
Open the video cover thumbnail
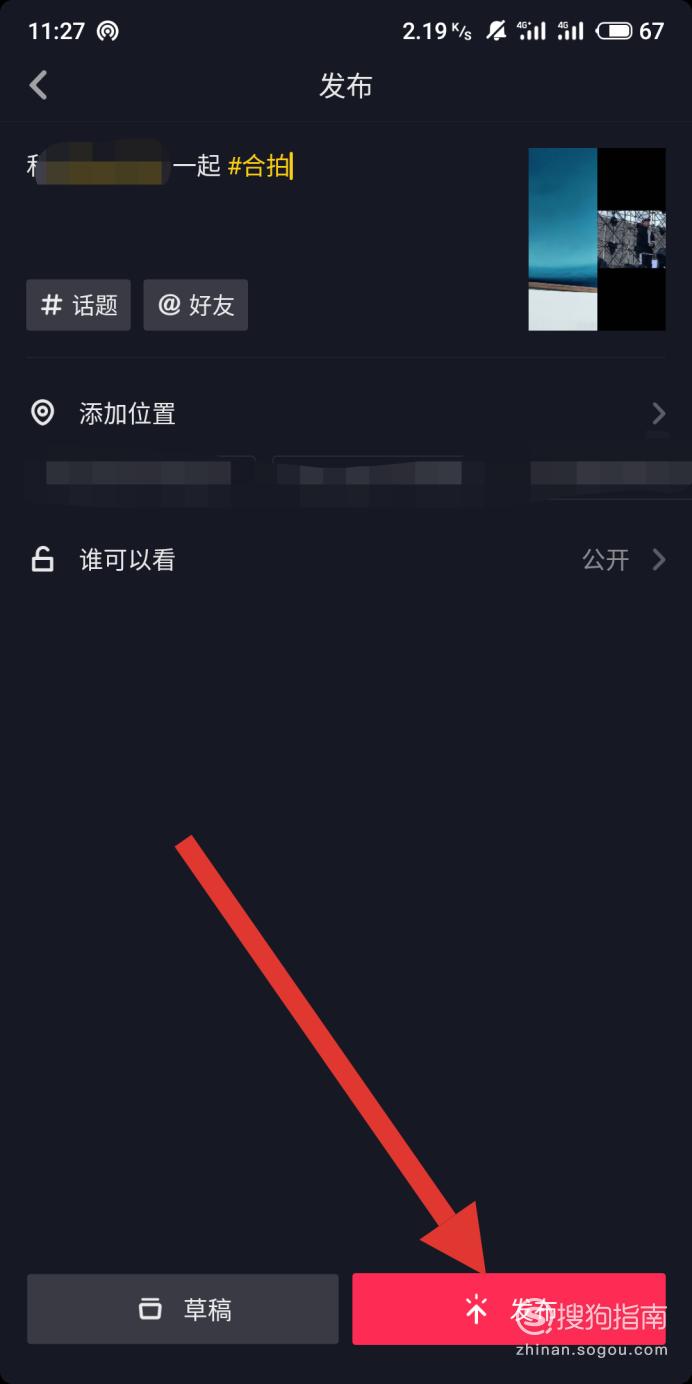click(x=597, y=239)
